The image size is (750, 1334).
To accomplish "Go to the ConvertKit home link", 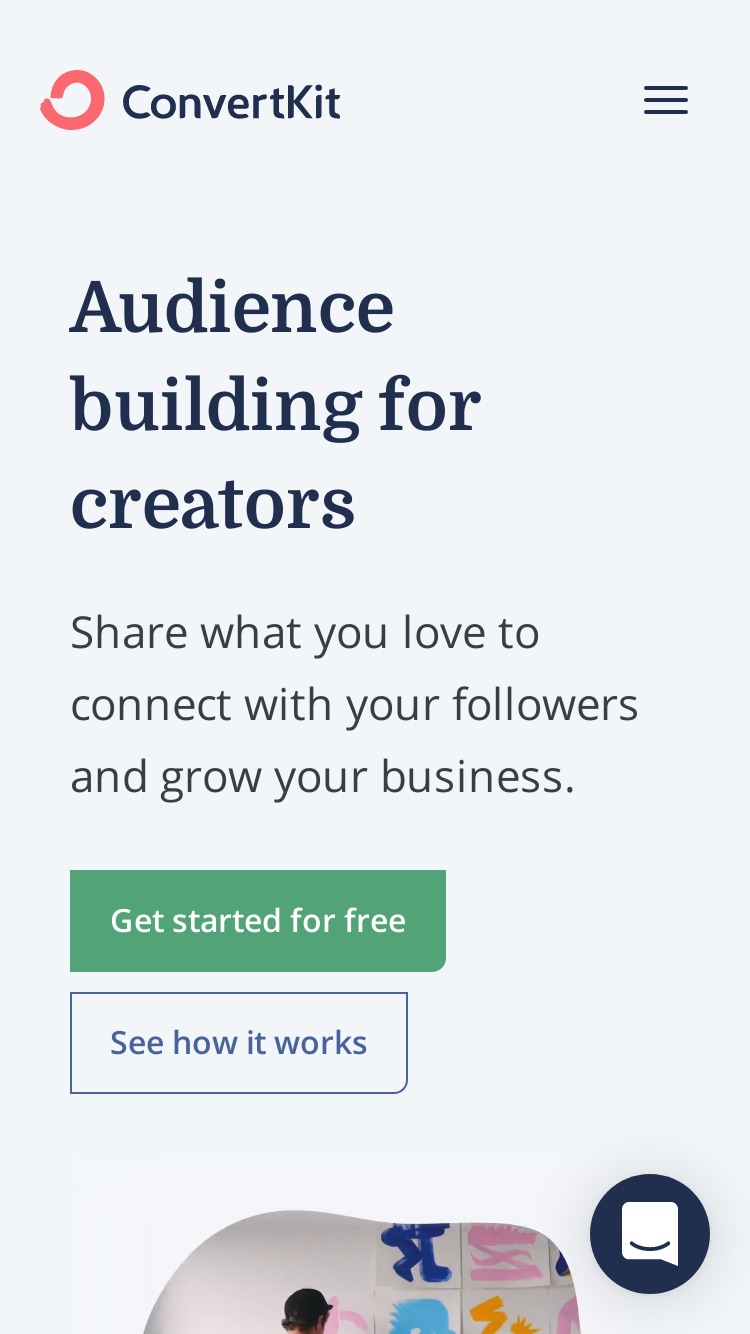I will coord(190,100).
